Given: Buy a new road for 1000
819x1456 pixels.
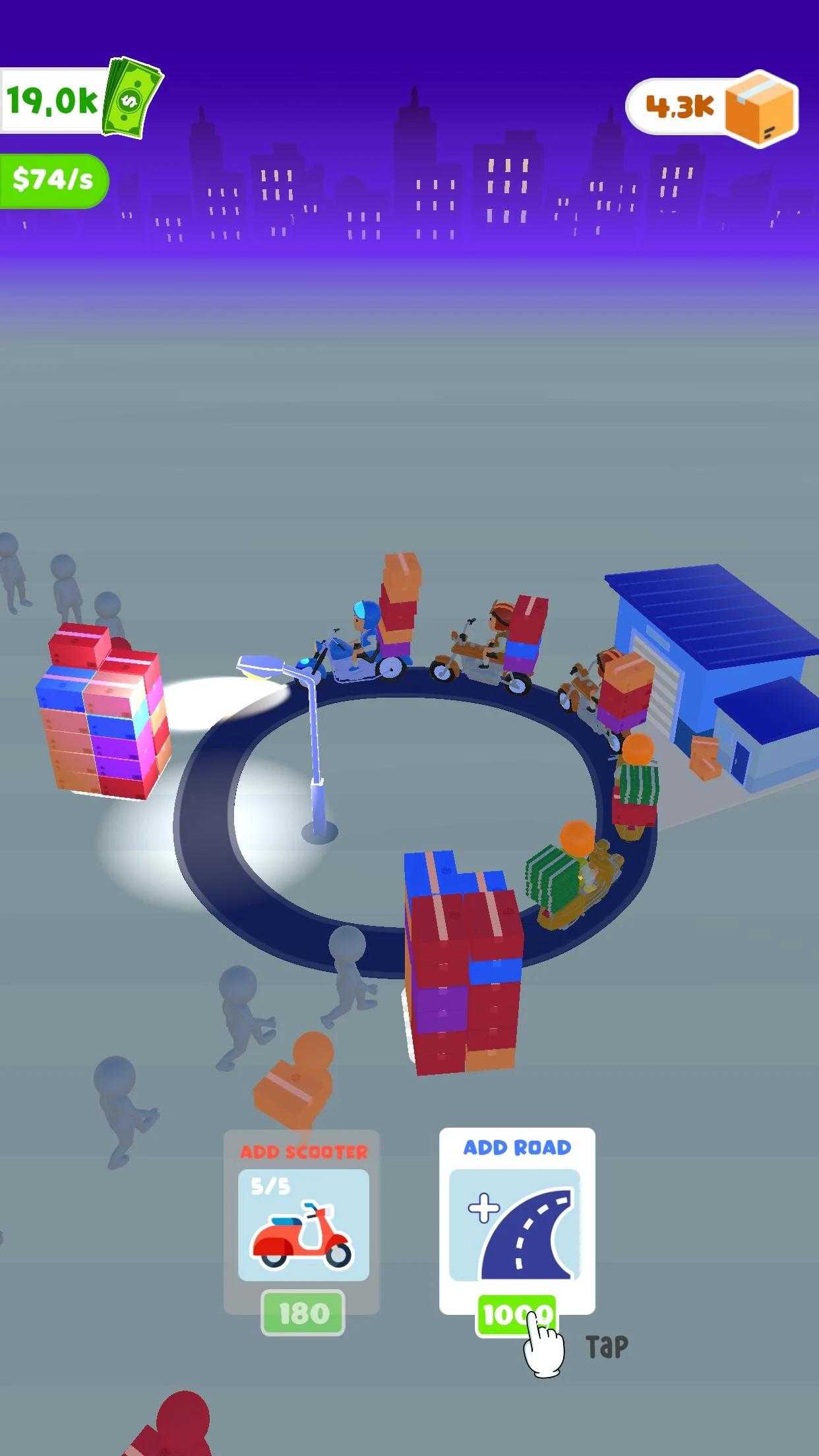Looking at the screenshot, I should (x=516, y=1315).
